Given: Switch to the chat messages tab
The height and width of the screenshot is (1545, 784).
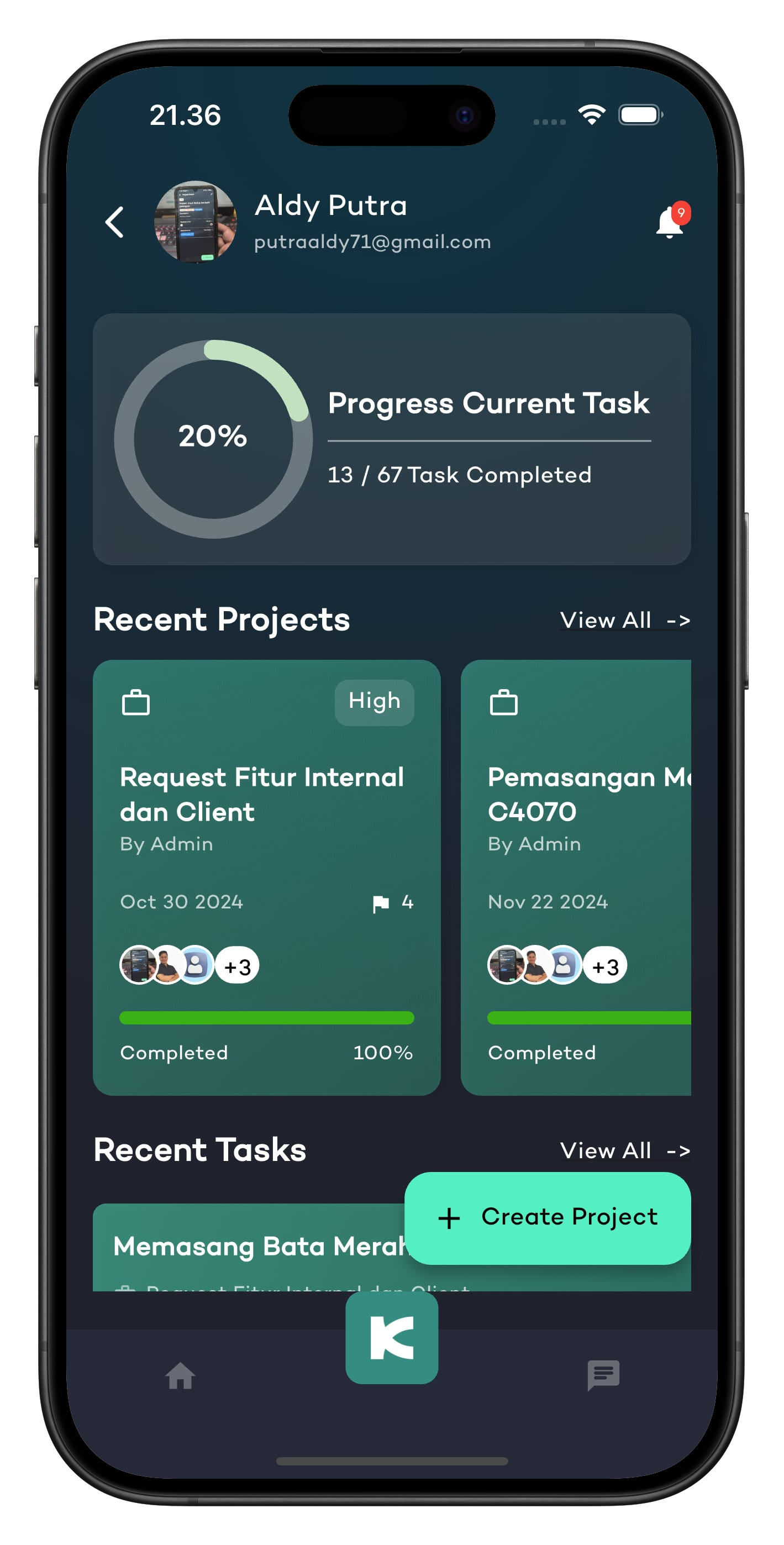Looking at the screenshot, I should point(603,1375).
